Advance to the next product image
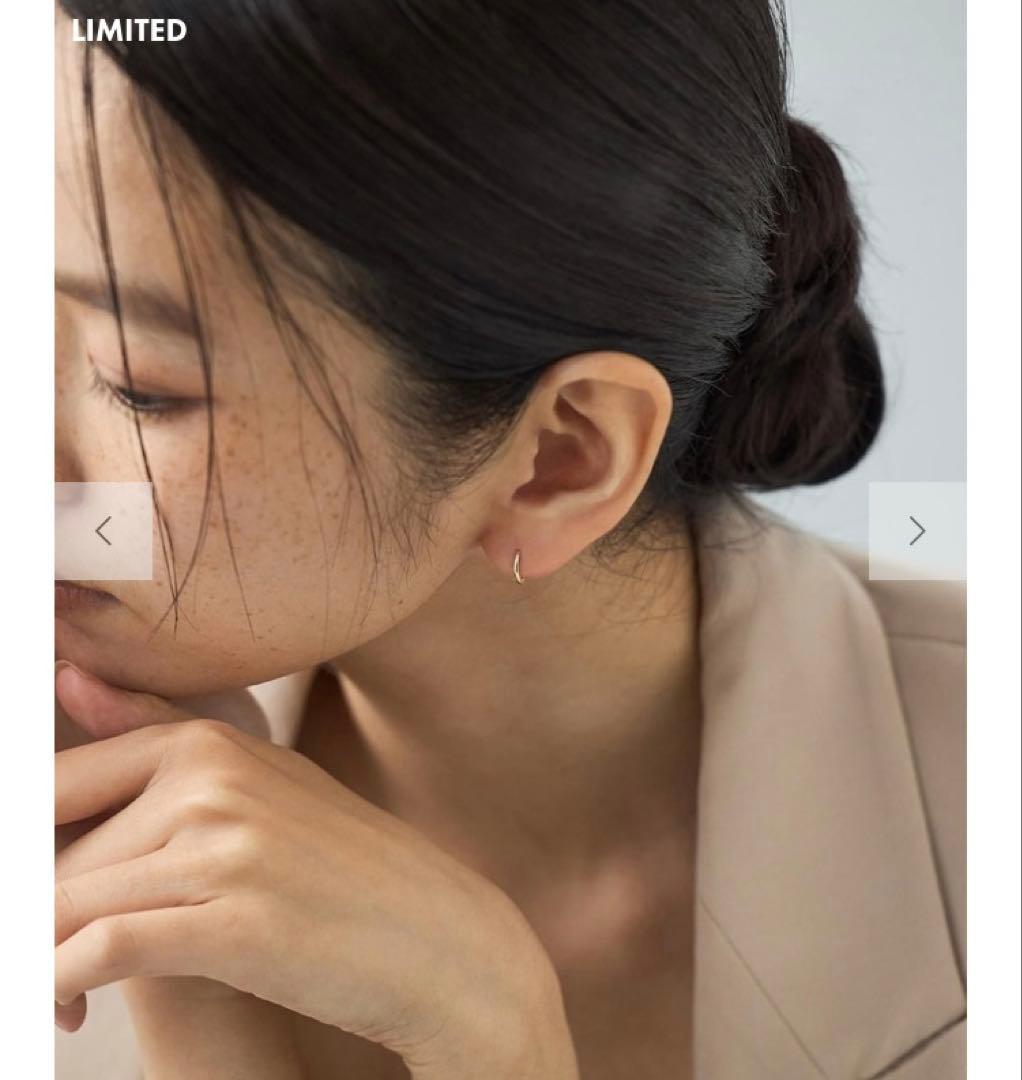The image size is (1022, 1080). coord(916,531)
